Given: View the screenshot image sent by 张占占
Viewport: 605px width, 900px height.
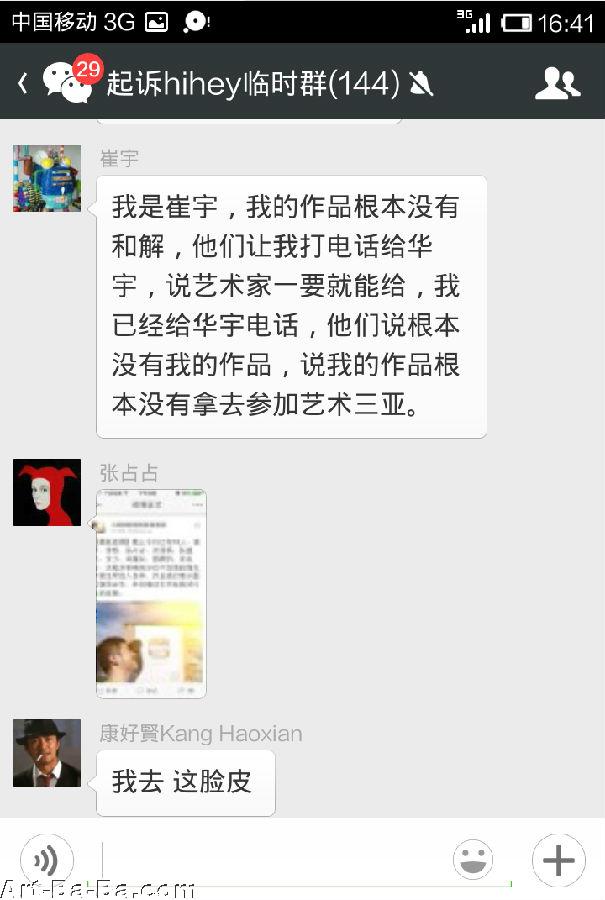Looking at the screenshot, I should point(151,593).
